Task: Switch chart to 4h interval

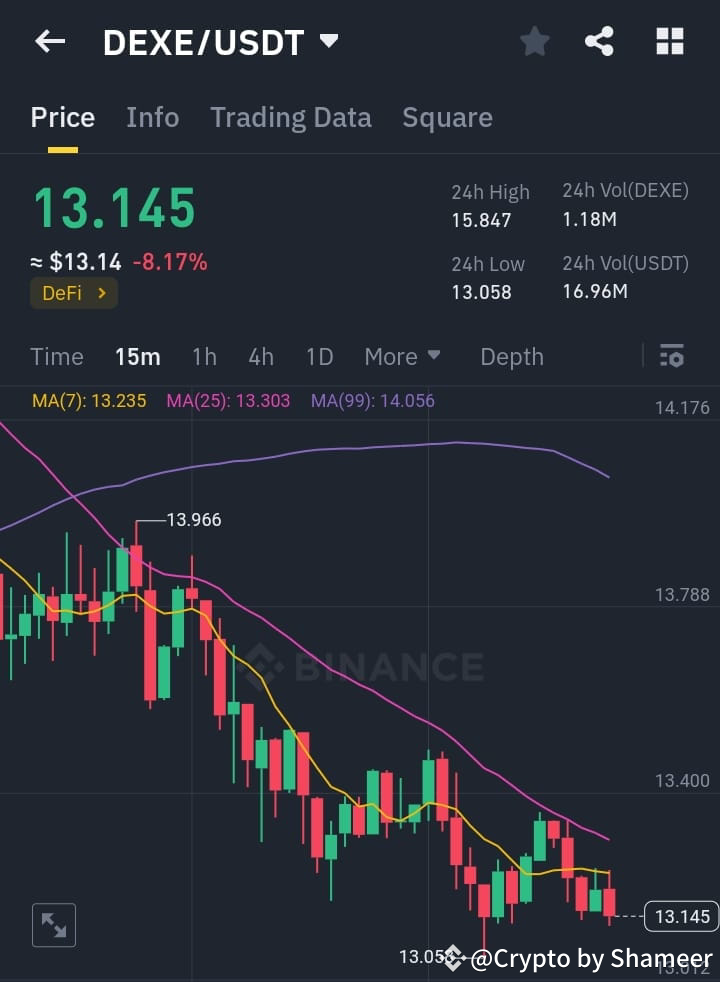Action: (x=260, y=356)
